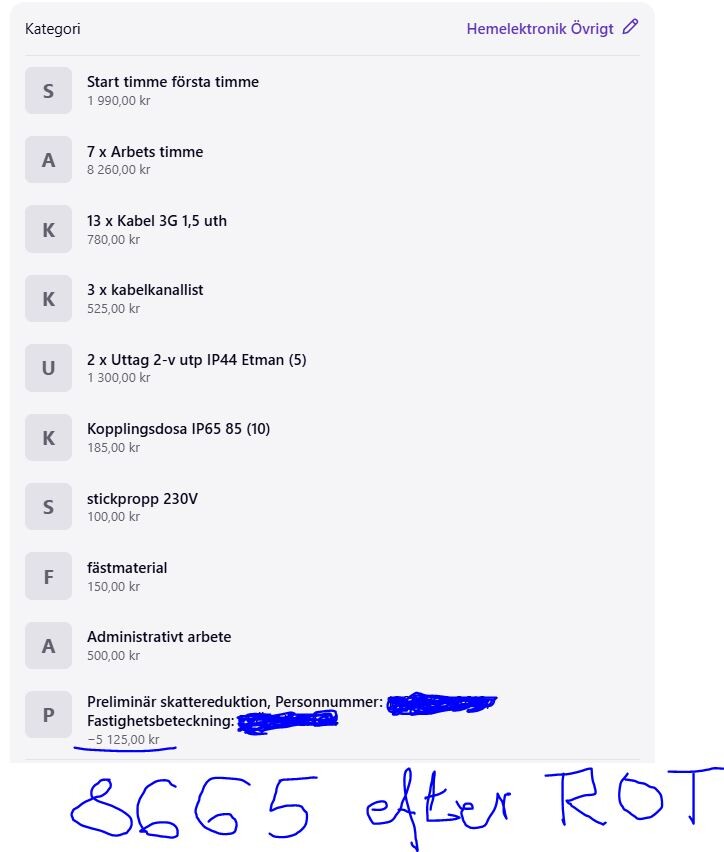Edit the Hemelektronik Övrigt category
The height and width of the screenshot is (852, 724).
tap(629, 28)
